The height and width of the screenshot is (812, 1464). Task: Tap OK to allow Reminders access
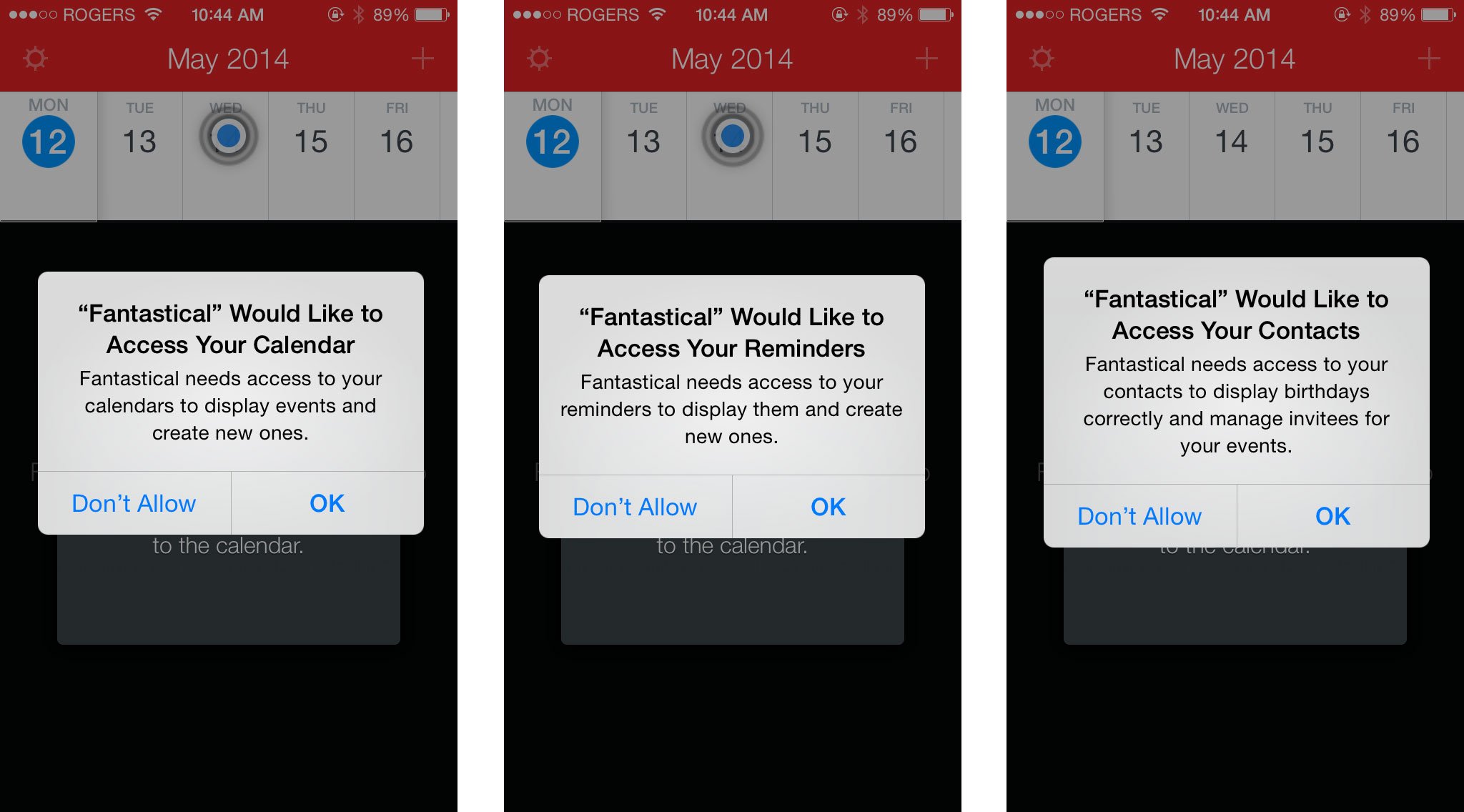(x=828, y=507)
